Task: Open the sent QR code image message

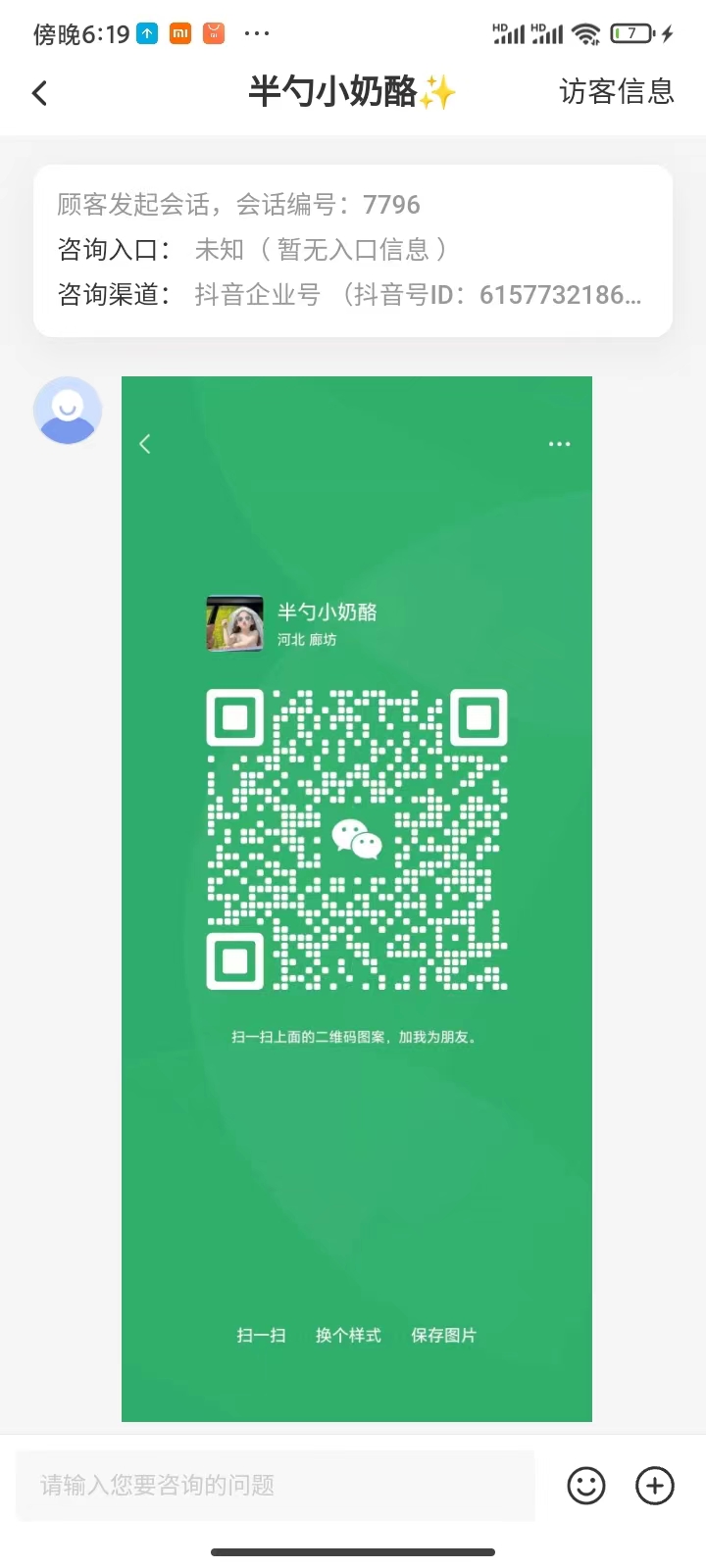Action: tap(357, 899)
